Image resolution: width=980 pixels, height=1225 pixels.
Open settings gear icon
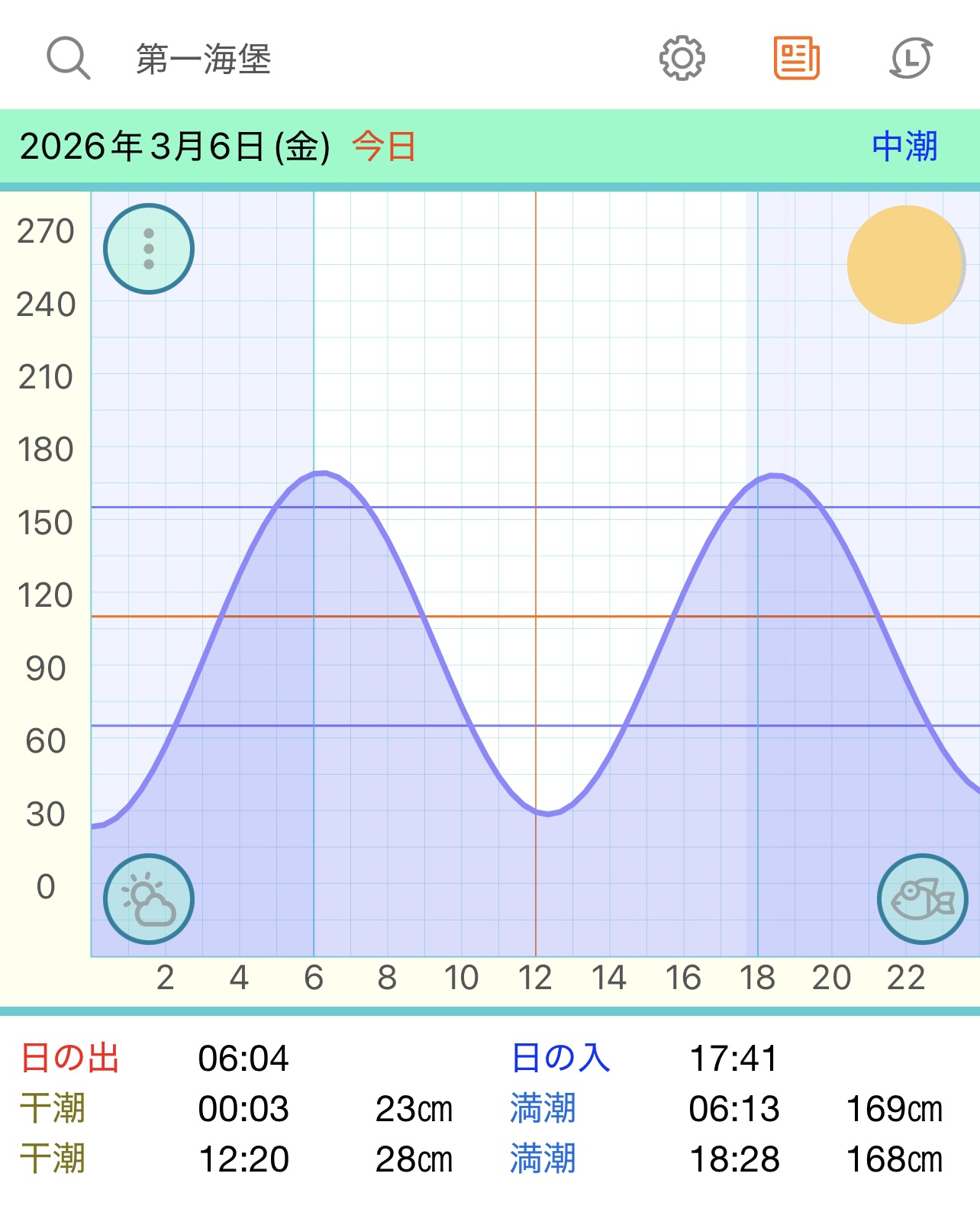[x=682, y=58]
